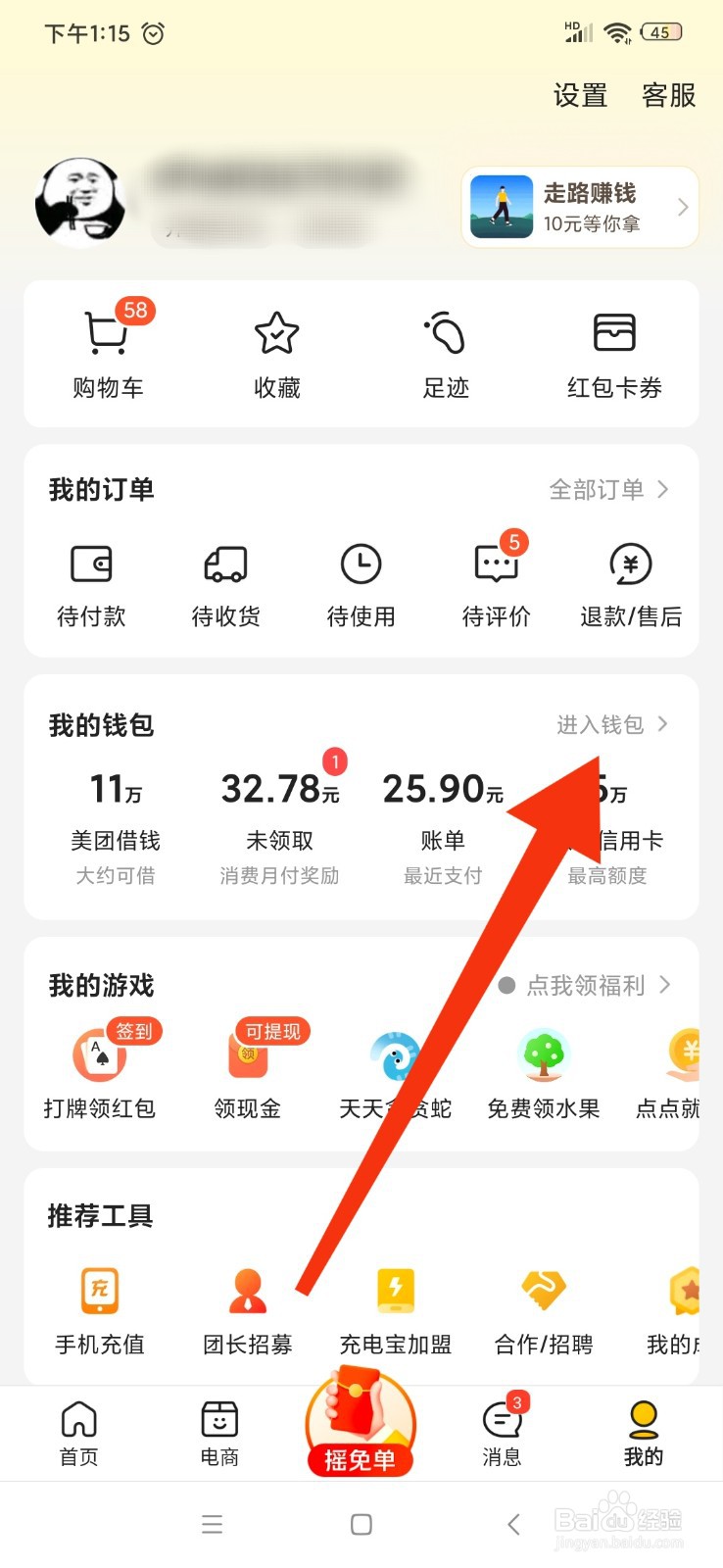Open 退款/售后 refunds icon

pyautogui.click(x=630, y=578)
